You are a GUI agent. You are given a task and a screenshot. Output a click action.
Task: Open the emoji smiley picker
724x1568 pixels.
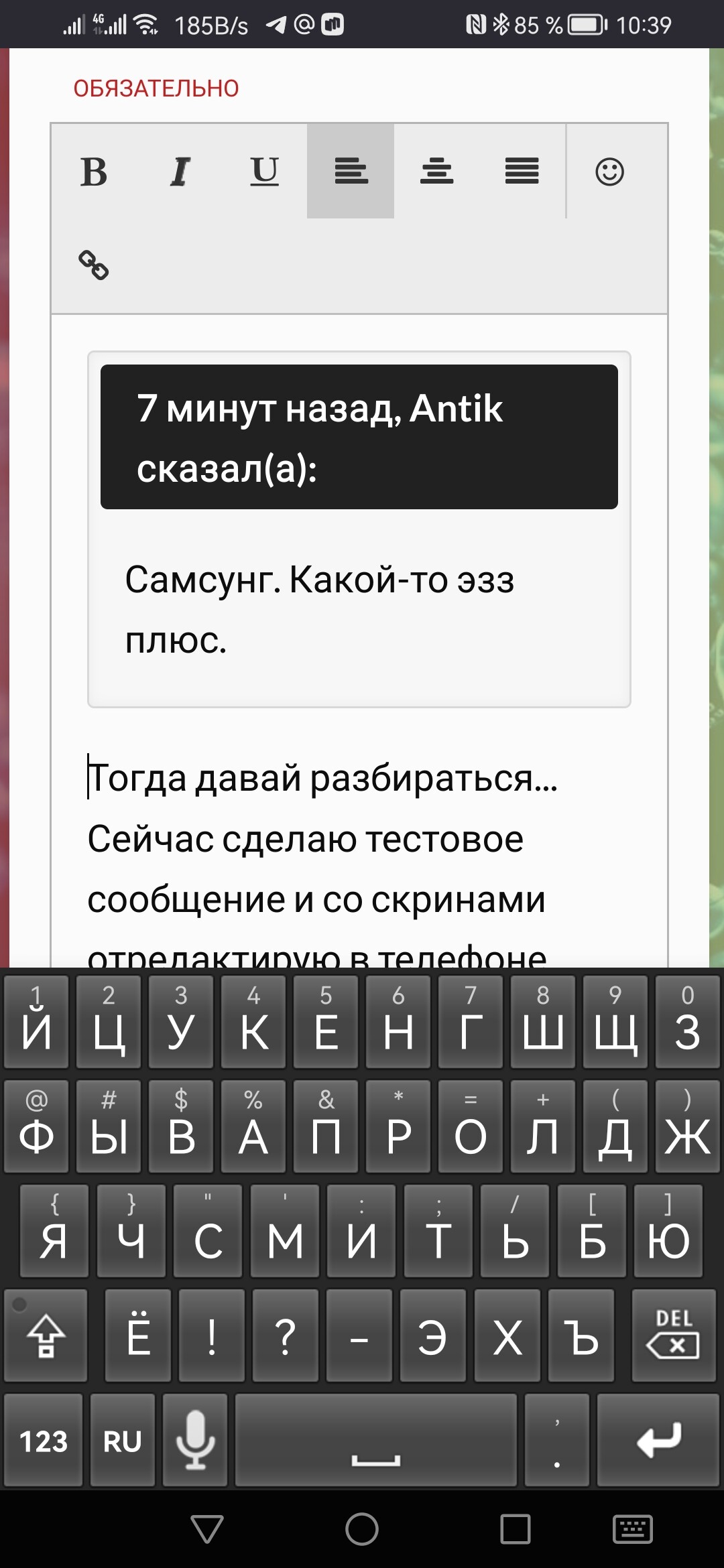609,172
